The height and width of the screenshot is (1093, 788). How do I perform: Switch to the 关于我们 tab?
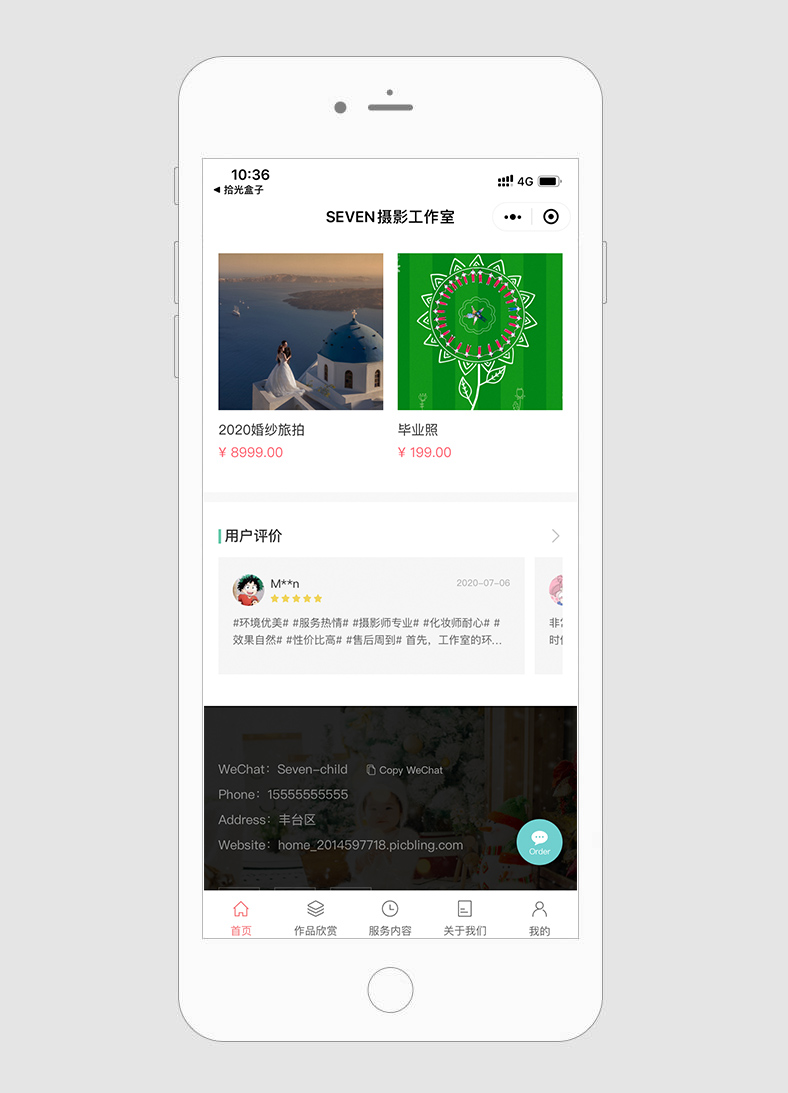[x=465, y=917]
